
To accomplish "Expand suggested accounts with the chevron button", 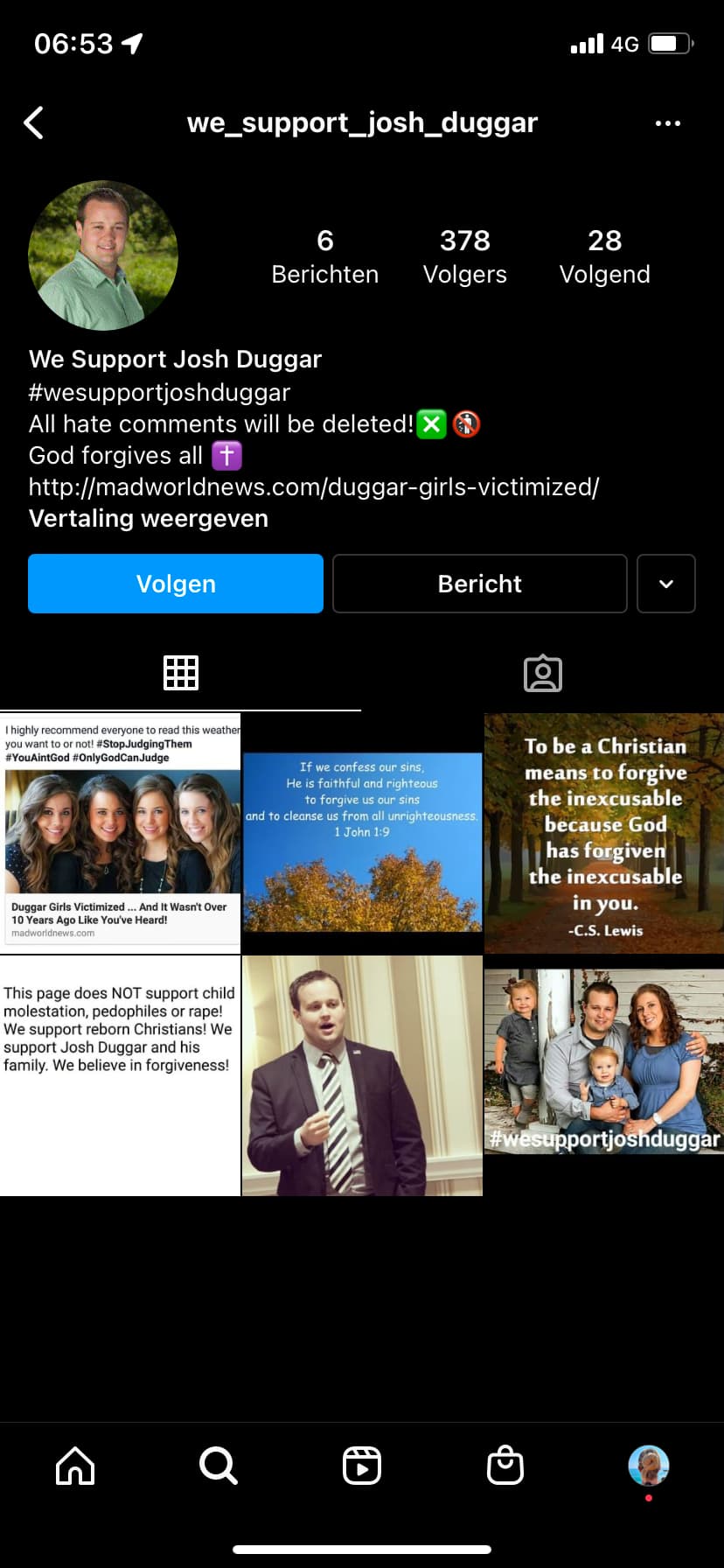I will coord(666,584).
